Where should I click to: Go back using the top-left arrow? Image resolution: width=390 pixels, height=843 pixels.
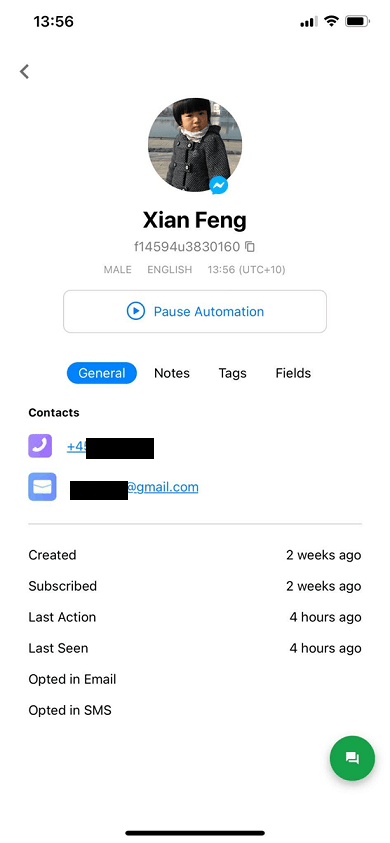(x=24, y=71)
